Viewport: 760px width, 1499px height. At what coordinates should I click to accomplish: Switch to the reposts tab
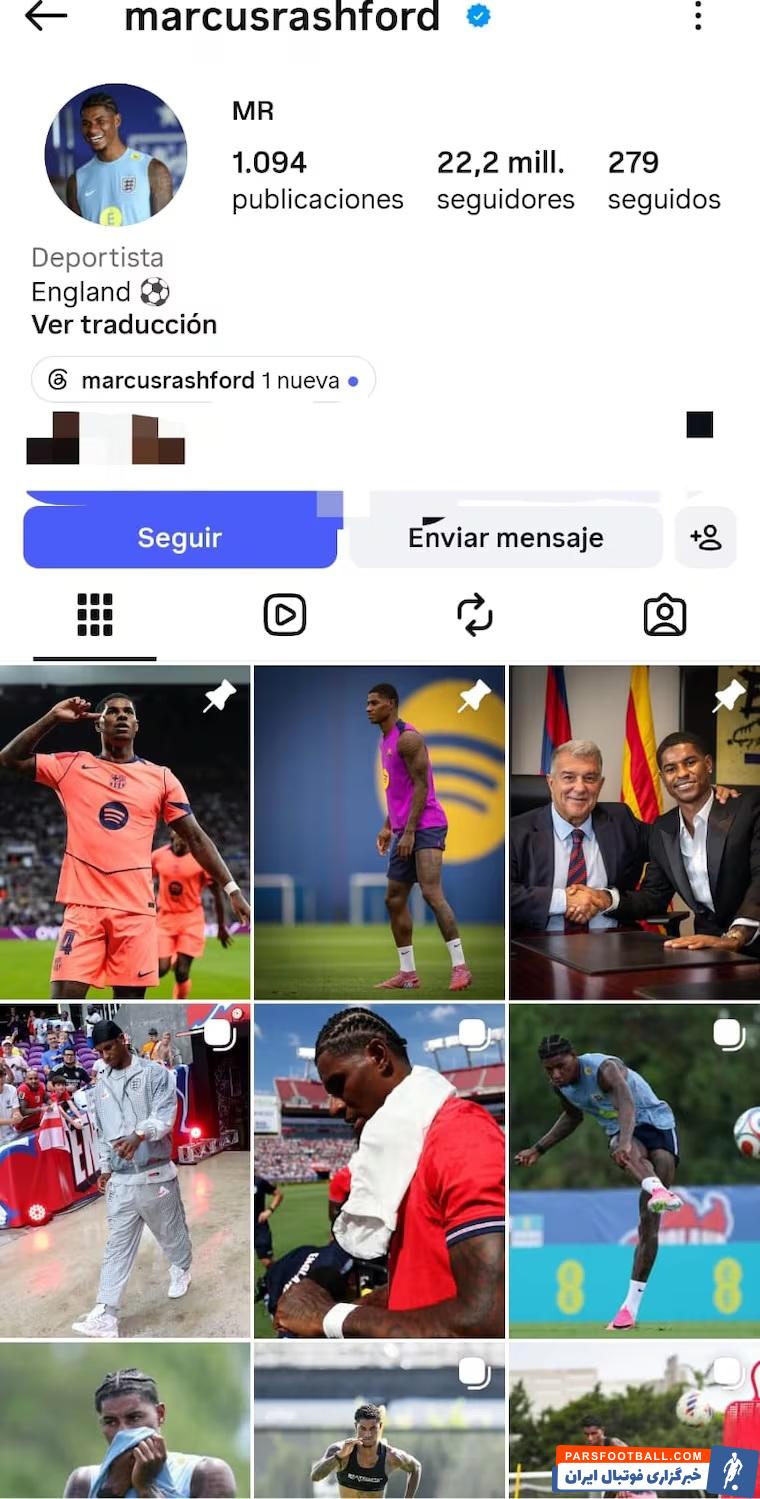pyautogui.click(x=475, y=615)
